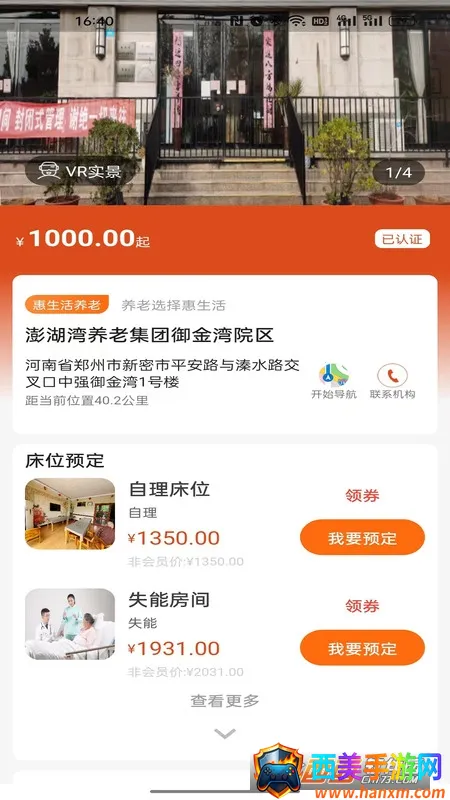Reserve the 失能房间 with 我要预定
This screenshot has height=800, width=450.
pyautogui.click(x=362, y=648)
